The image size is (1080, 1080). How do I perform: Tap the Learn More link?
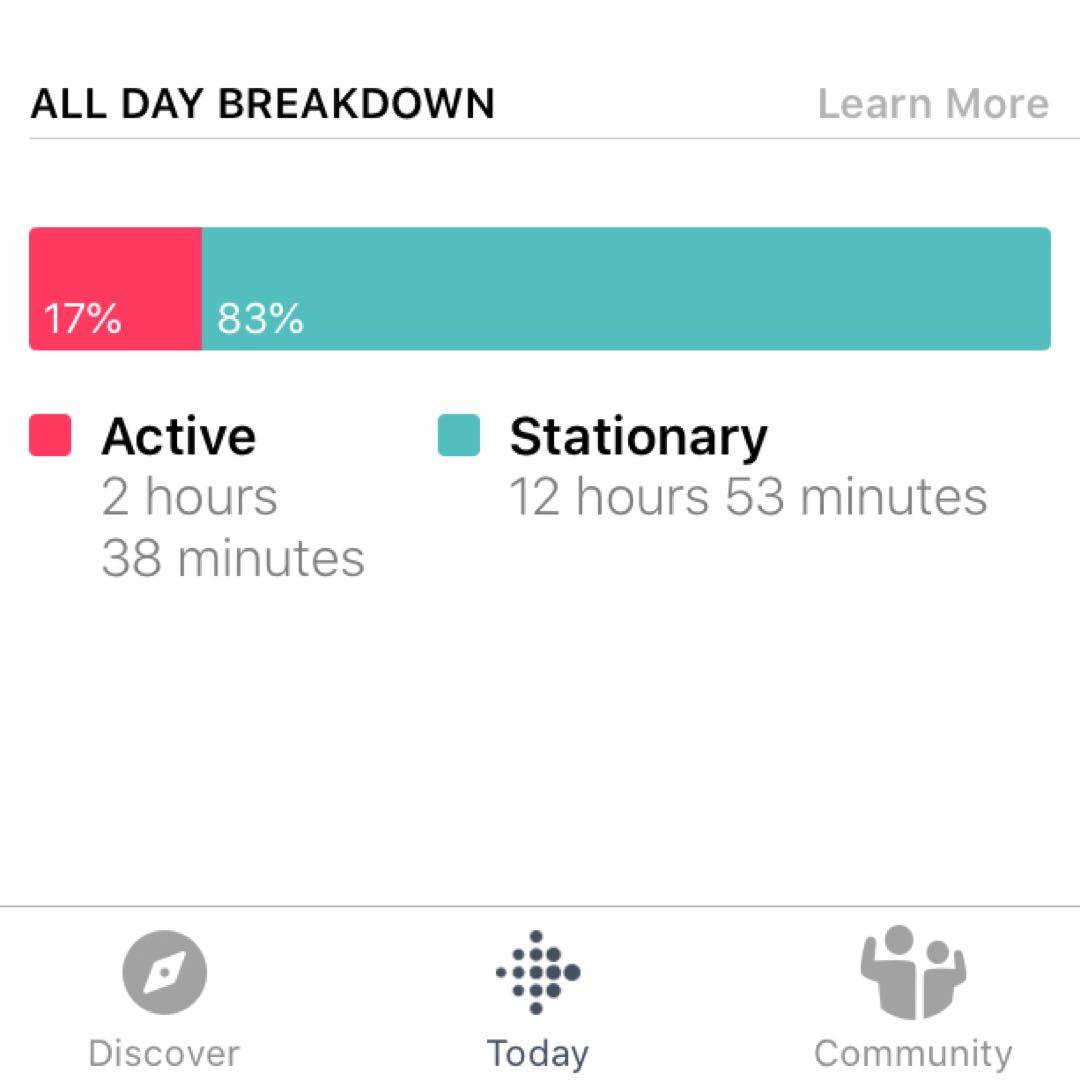tap(932, 104)
